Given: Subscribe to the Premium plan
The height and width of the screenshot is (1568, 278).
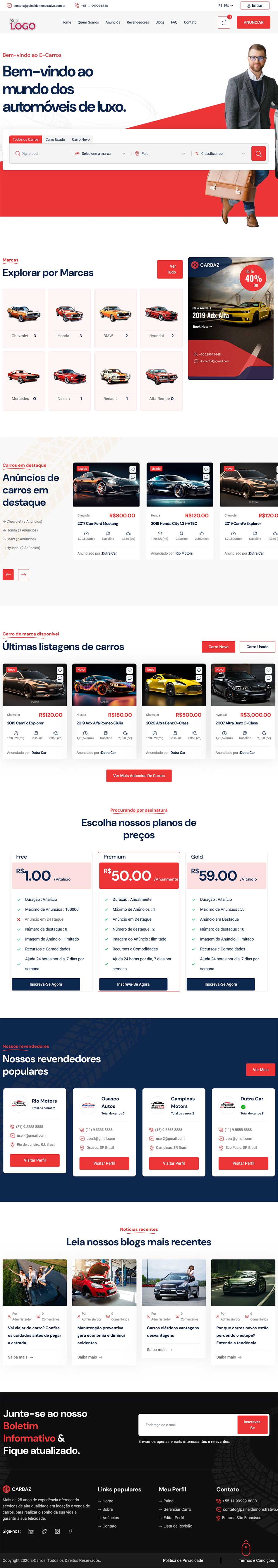Looking at the screenshot, I should [133, 984].
